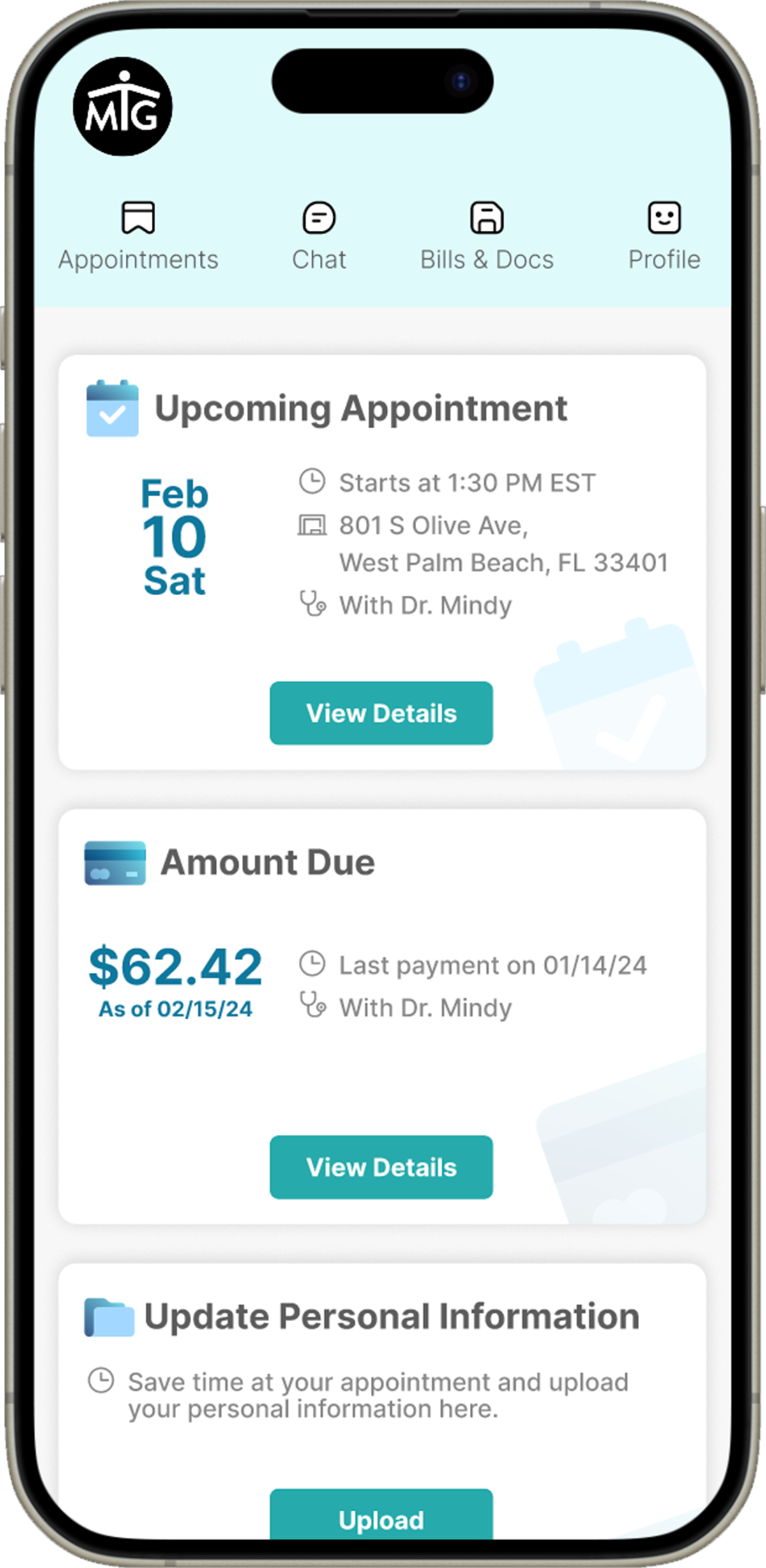View details of the amount due

click(381, 1167)
